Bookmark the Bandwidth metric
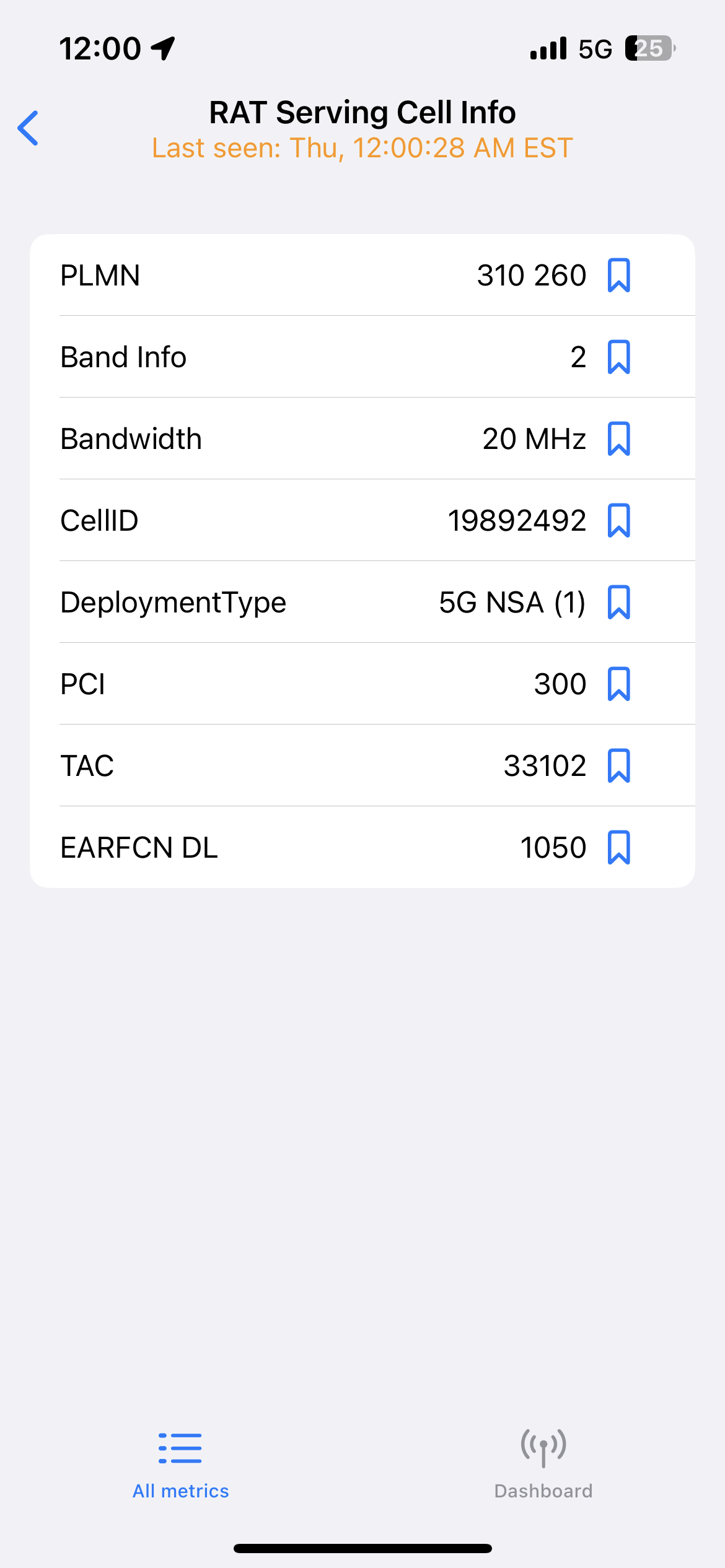This screenshot has height=1568, width=725. [618, 438]
